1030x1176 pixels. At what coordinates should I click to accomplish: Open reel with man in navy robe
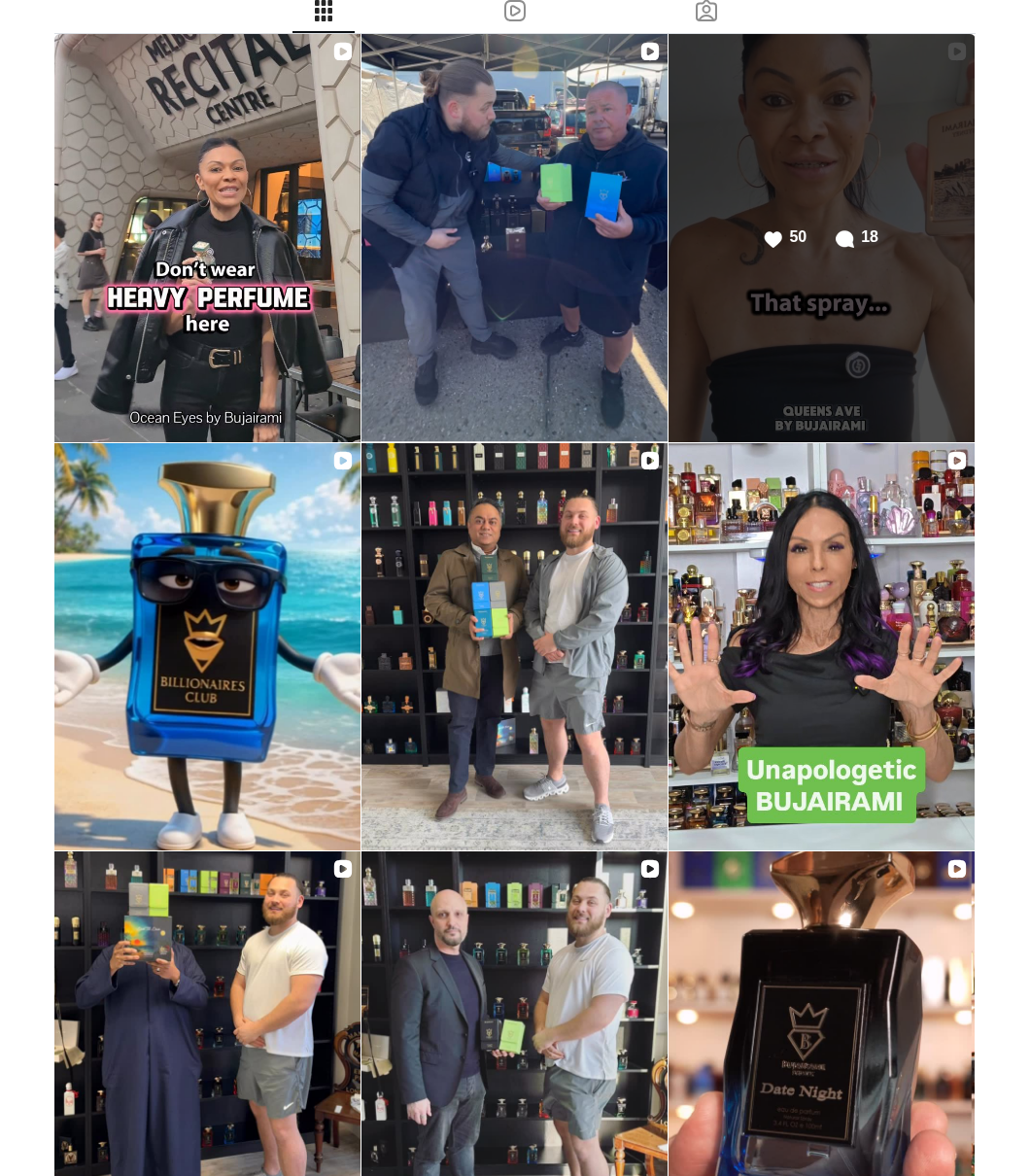click(x=207, y=1014)
